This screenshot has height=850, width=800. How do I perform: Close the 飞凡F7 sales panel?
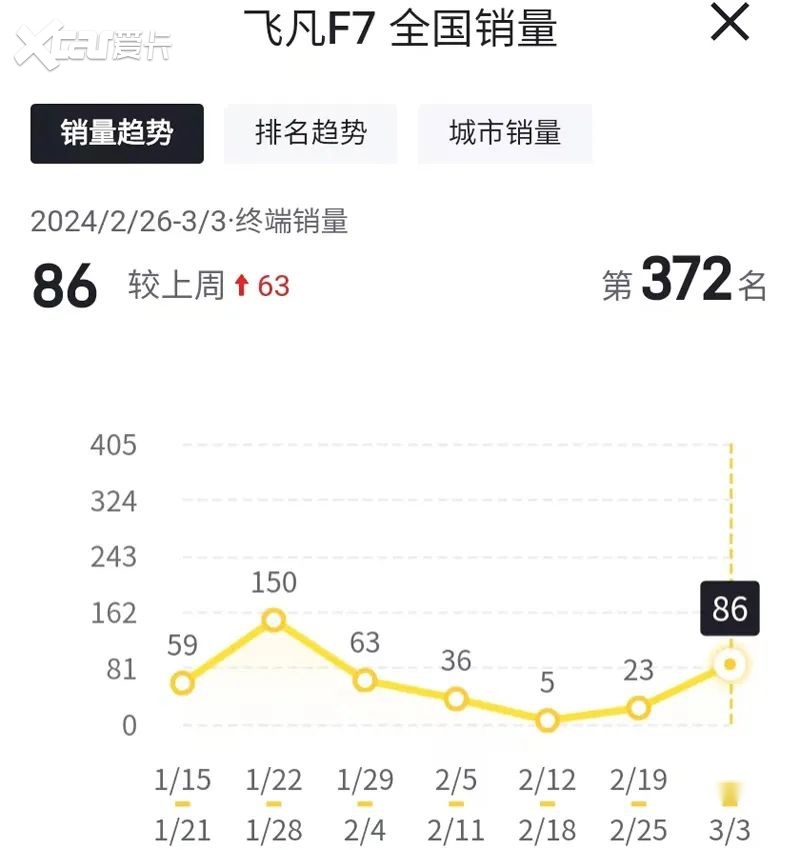730,22
